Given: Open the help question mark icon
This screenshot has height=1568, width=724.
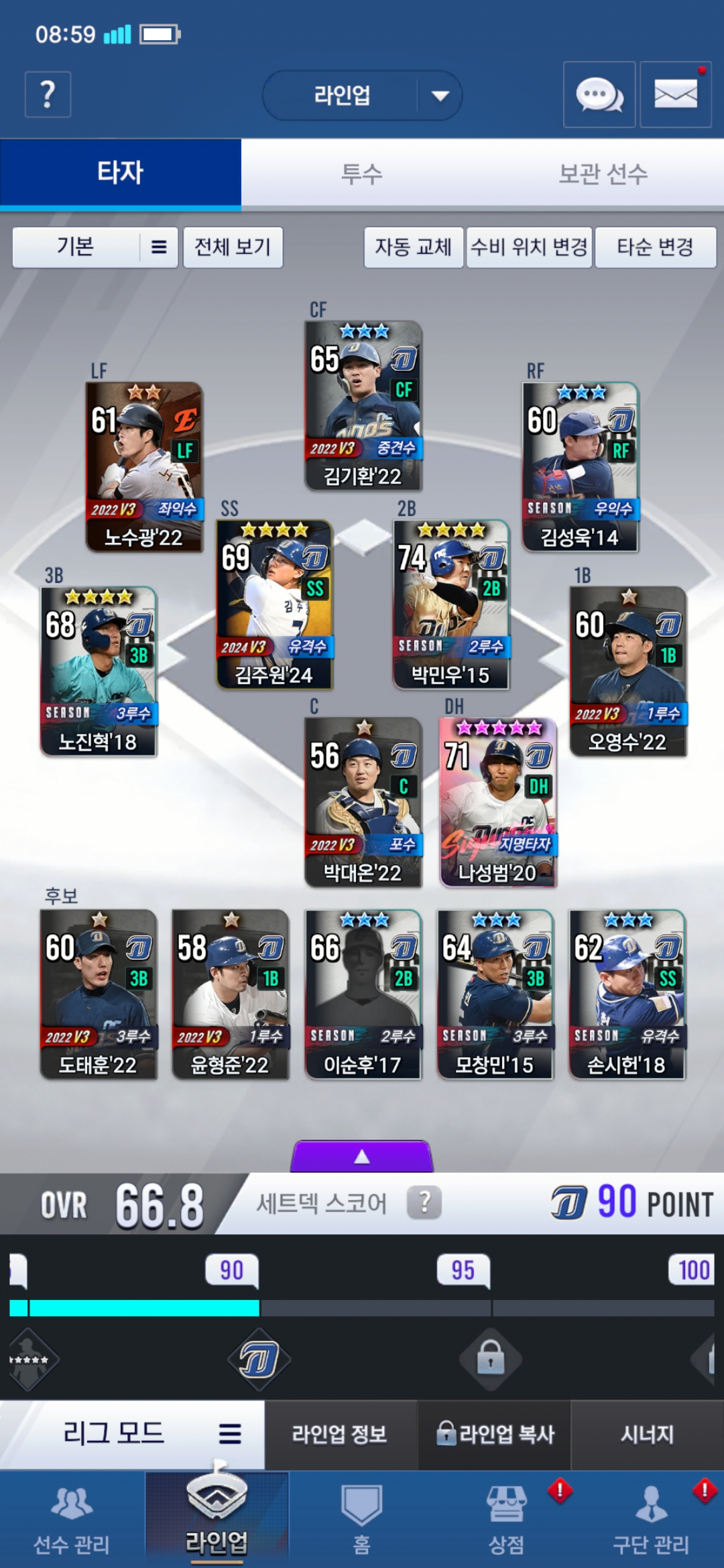Looking at the screenshot, I should point(48,94).
